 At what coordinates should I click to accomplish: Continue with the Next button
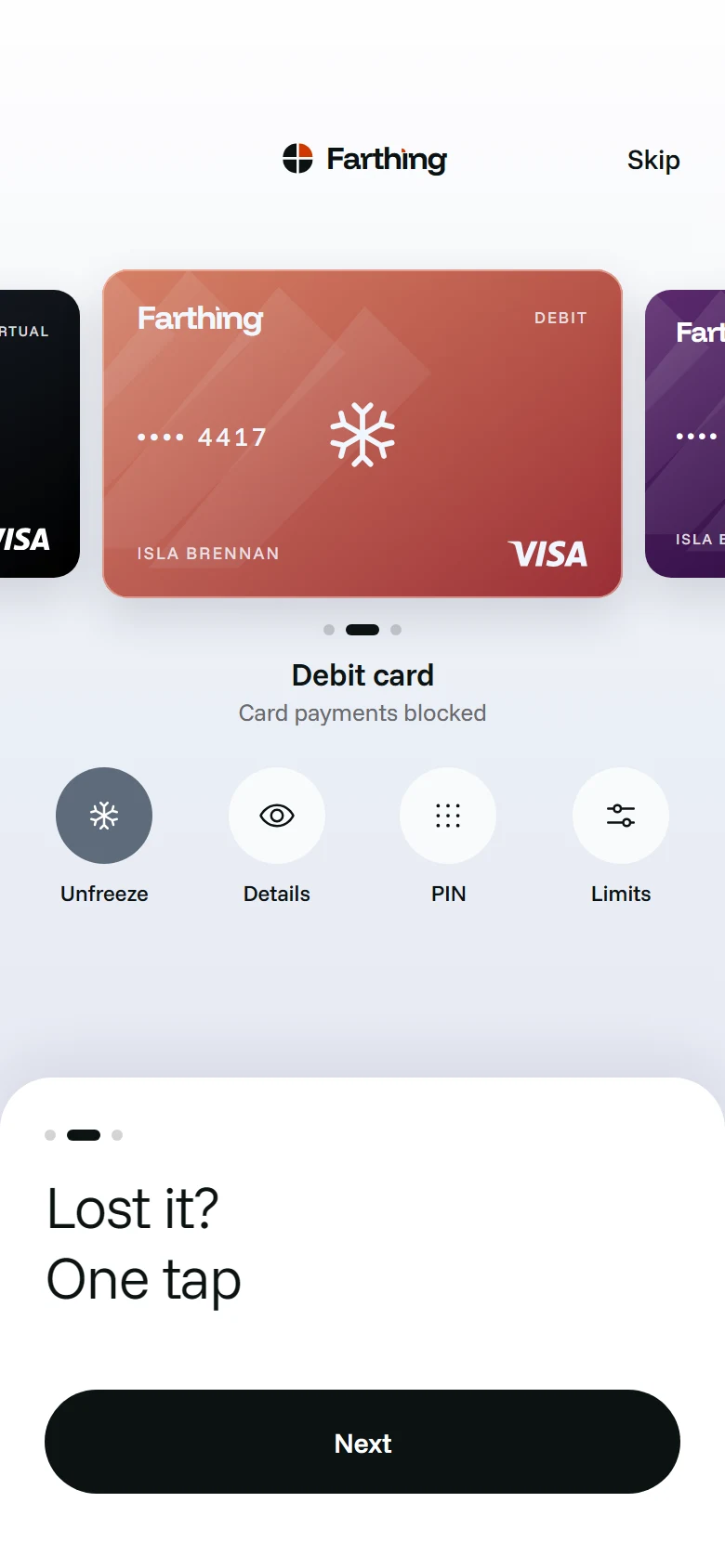pos(362,1442)
